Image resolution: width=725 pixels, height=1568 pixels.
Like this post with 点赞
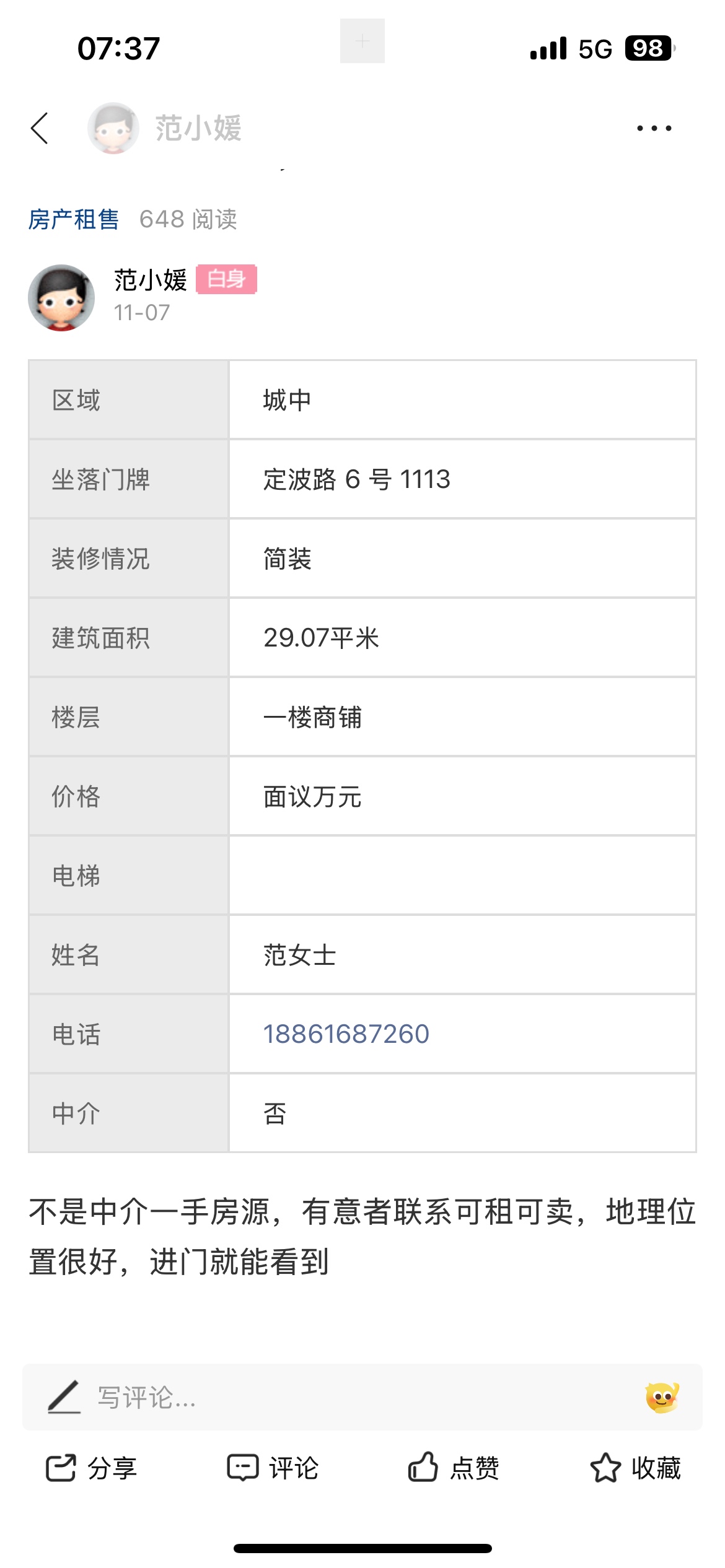(x=454, y=1468)
